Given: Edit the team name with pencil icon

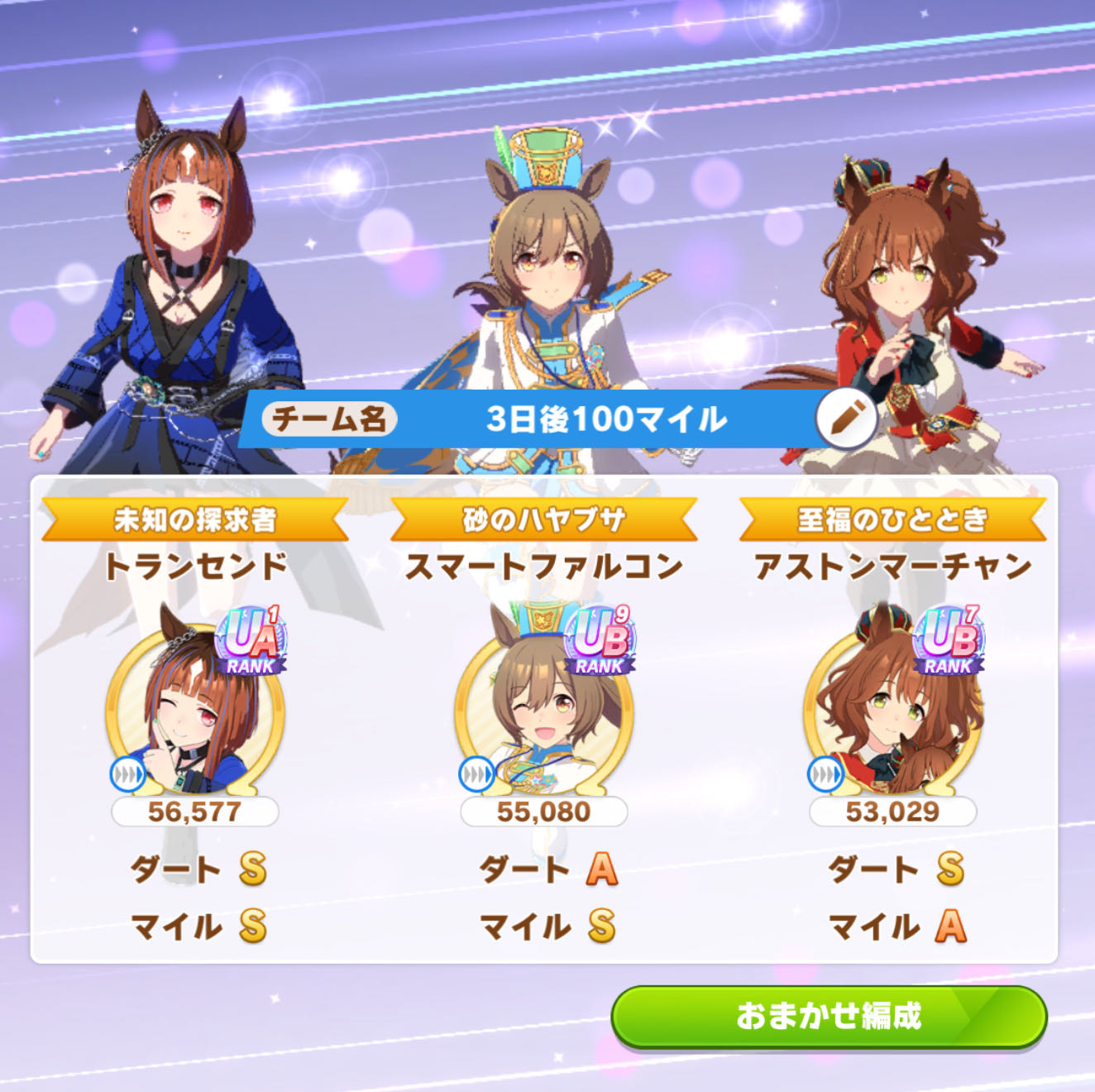Looking at the screenshot, I should point(846,419).
